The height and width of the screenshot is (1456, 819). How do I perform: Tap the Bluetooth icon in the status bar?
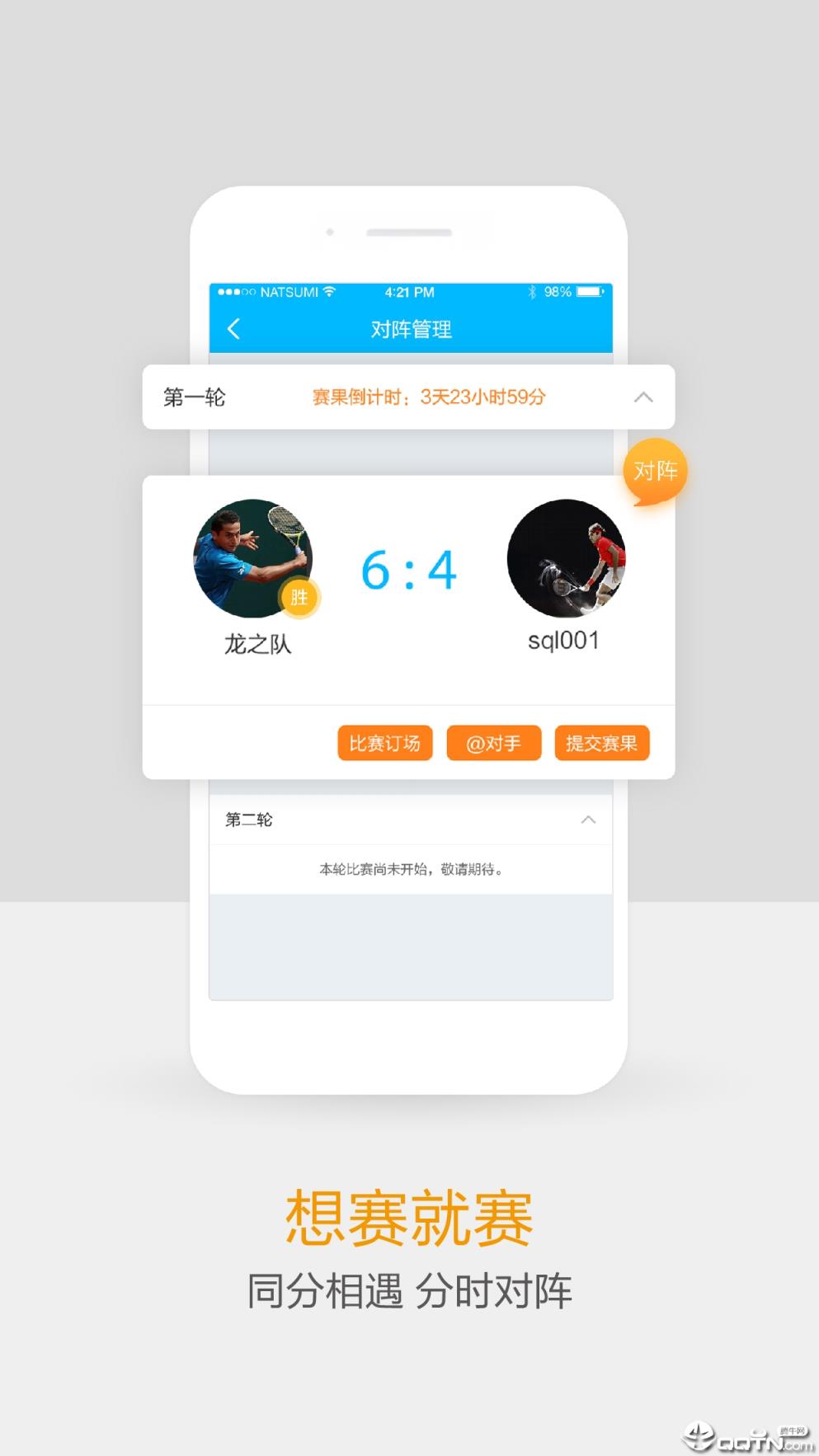[532, 292]
